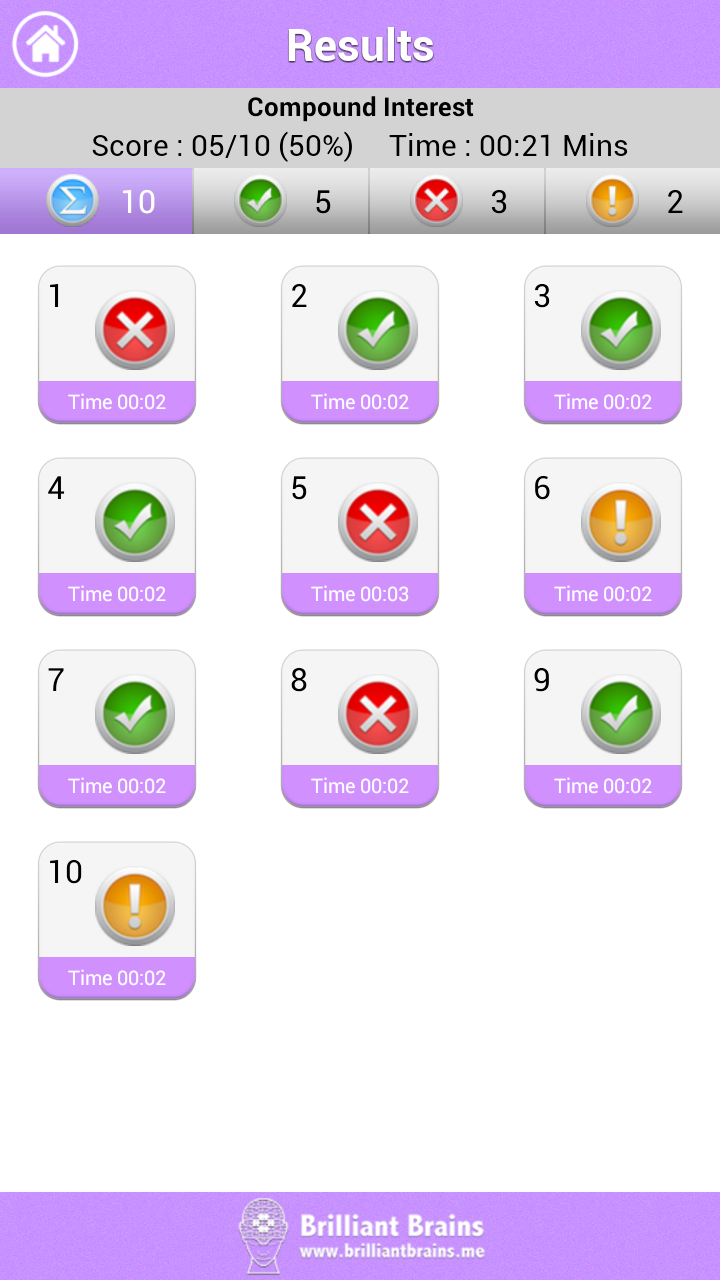
Task: Select the sigma summary icon showing all questions
Action: coord(71,200)
